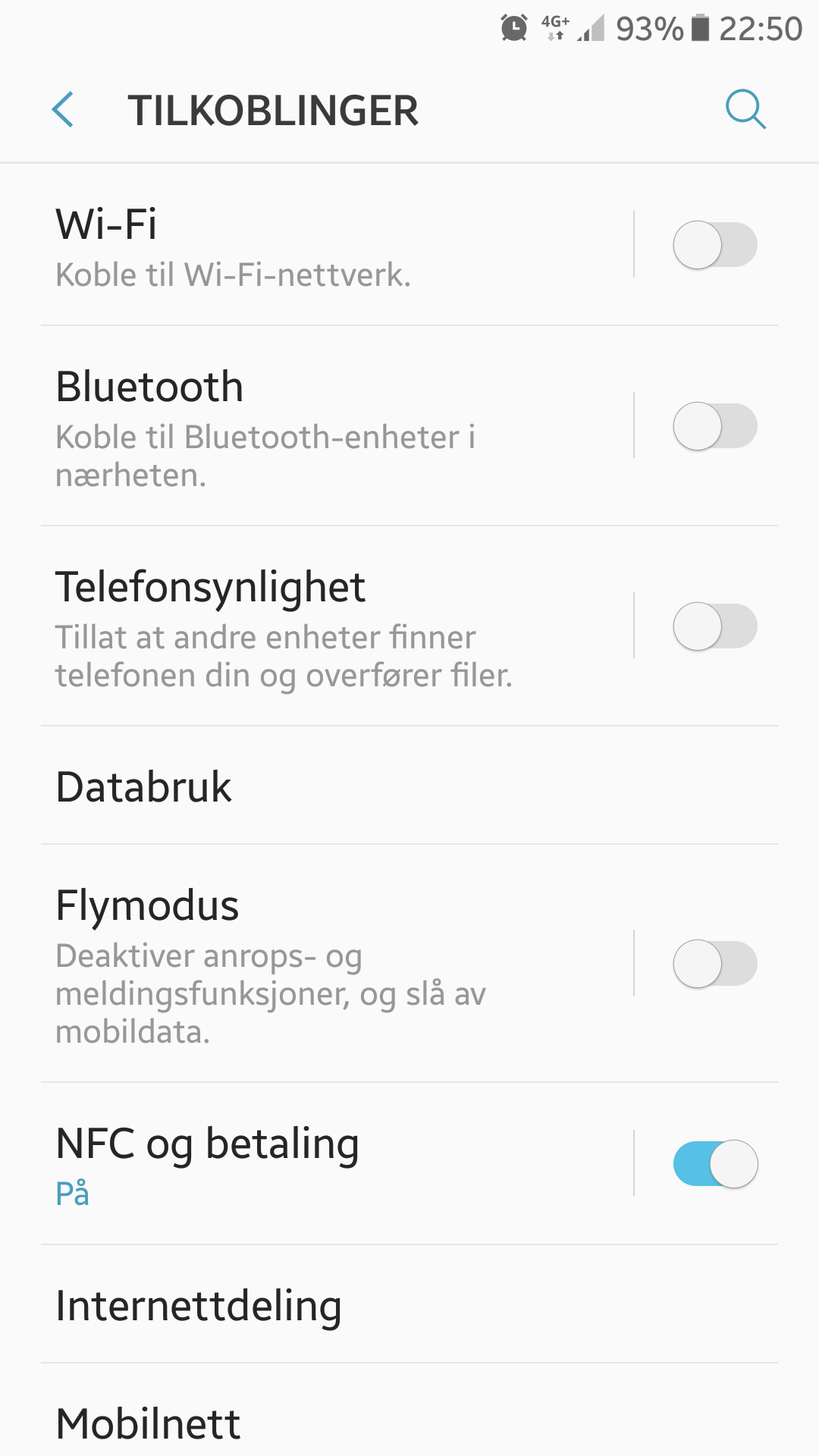
Task: Enable the Bluetooth toggle
Action: pos(715,426)
